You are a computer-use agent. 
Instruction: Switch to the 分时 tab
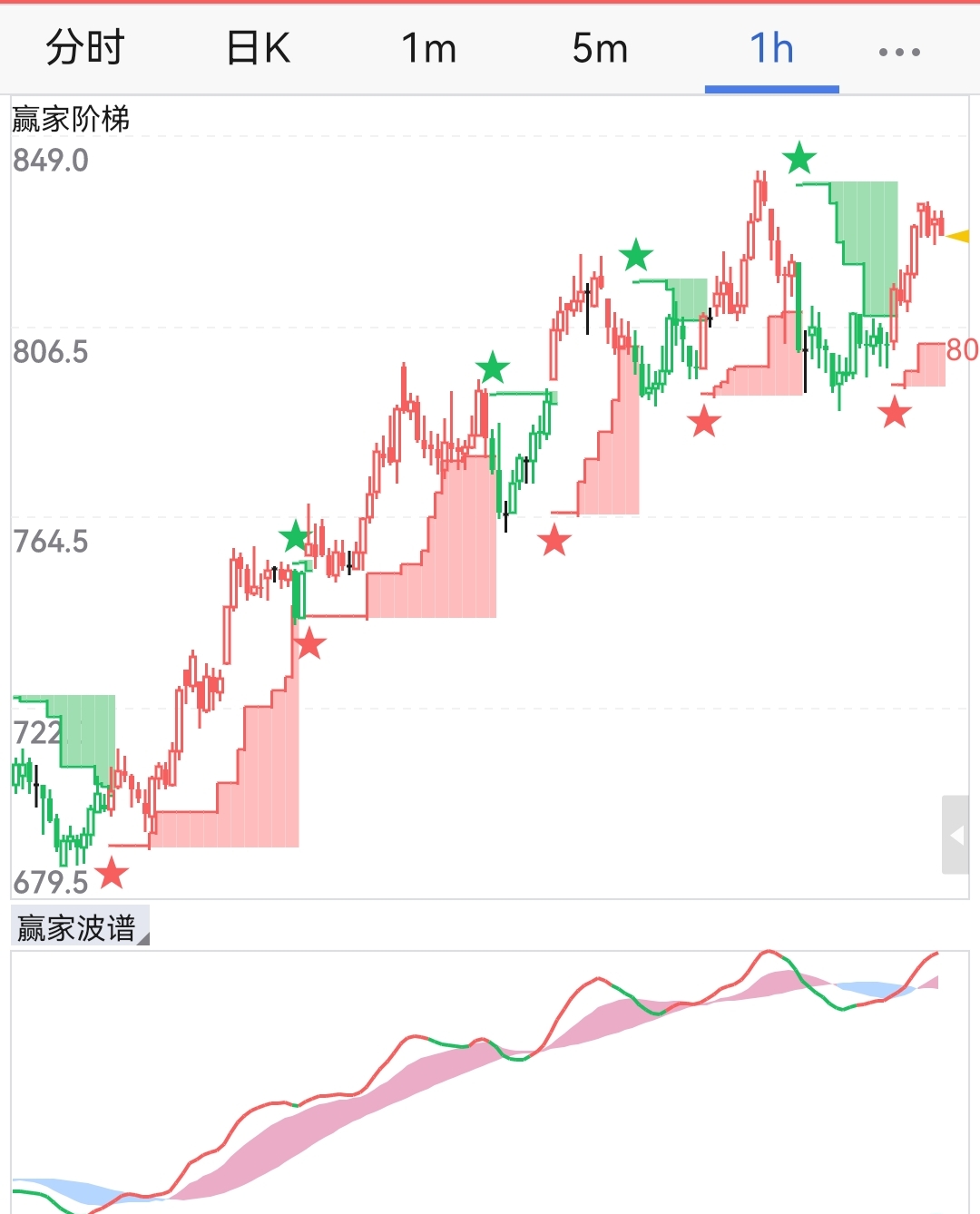click(84, 48)
